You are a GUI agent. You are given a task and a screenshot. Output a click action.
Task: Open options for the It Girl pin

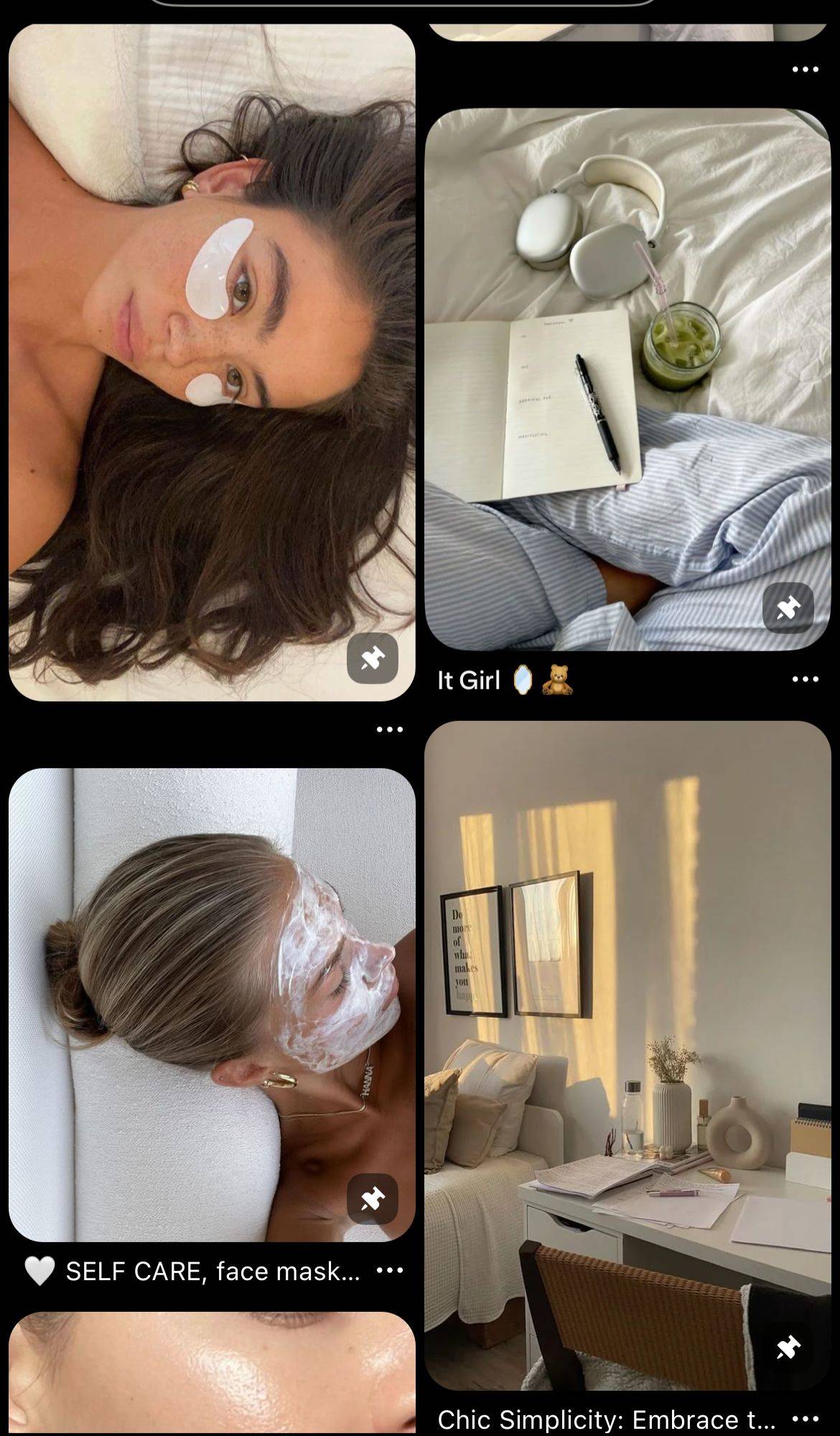(805, 679)
